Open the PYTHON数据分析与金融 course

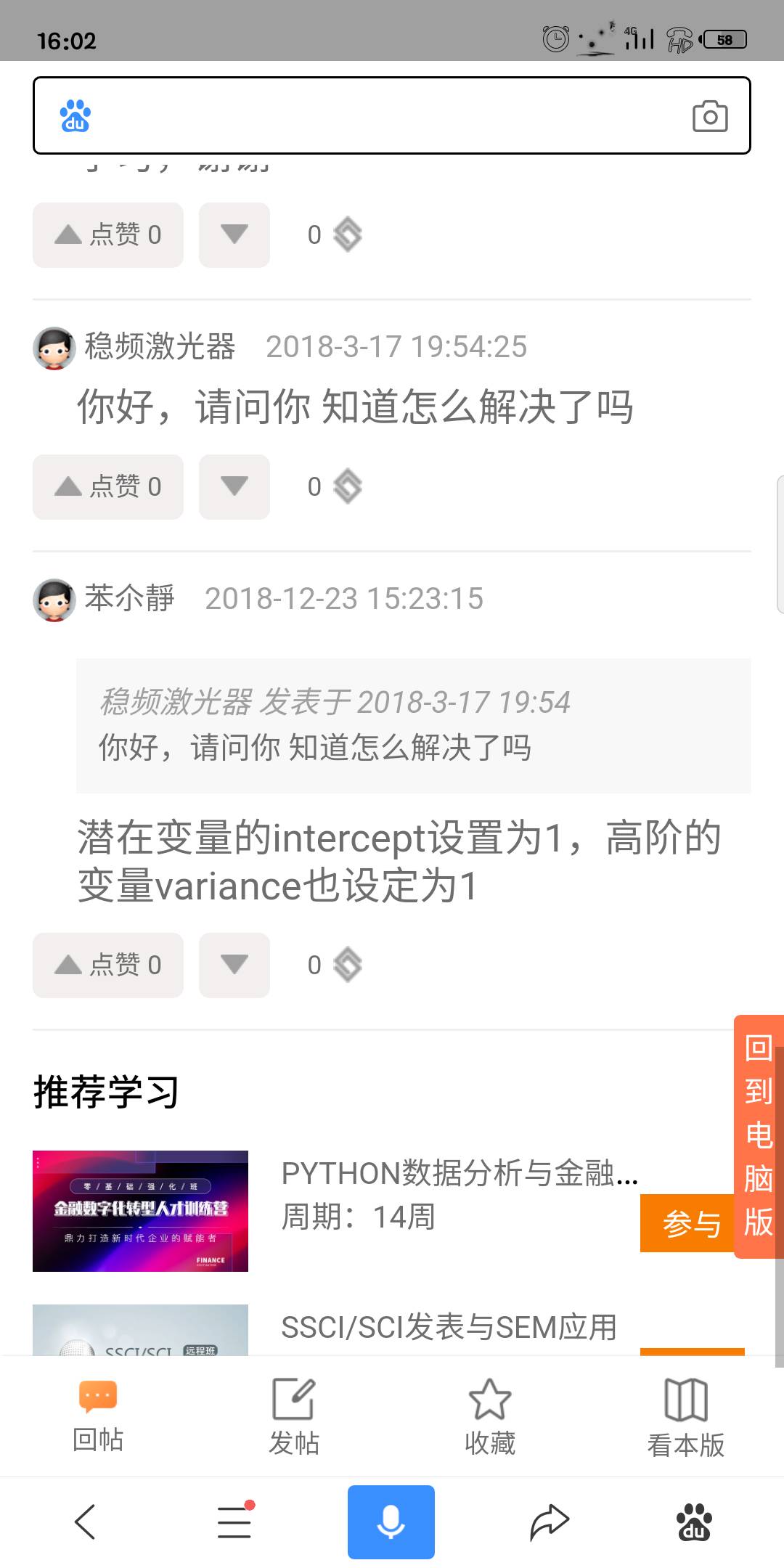459,1173
